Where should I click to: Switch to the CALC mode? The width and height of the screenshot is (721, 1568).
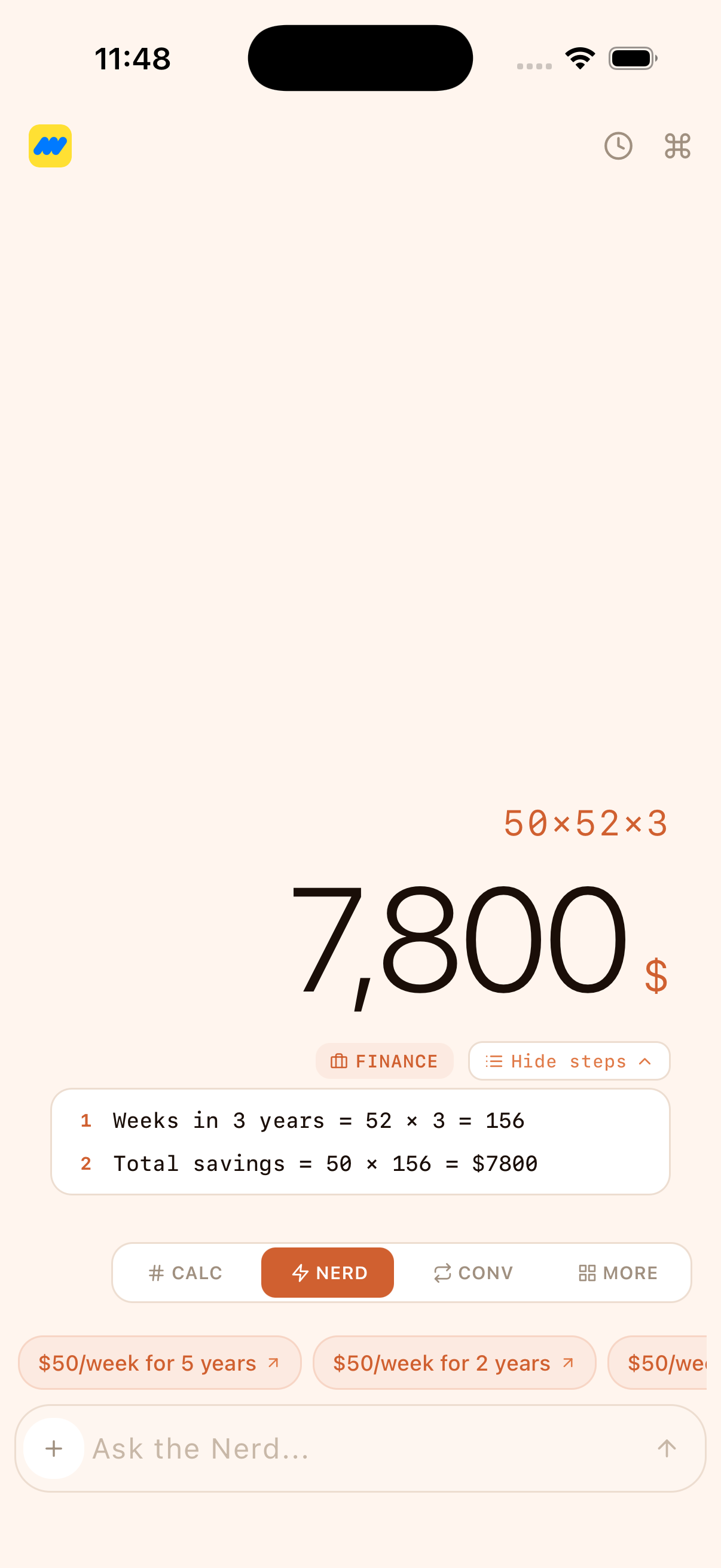tap(186, 1273)
